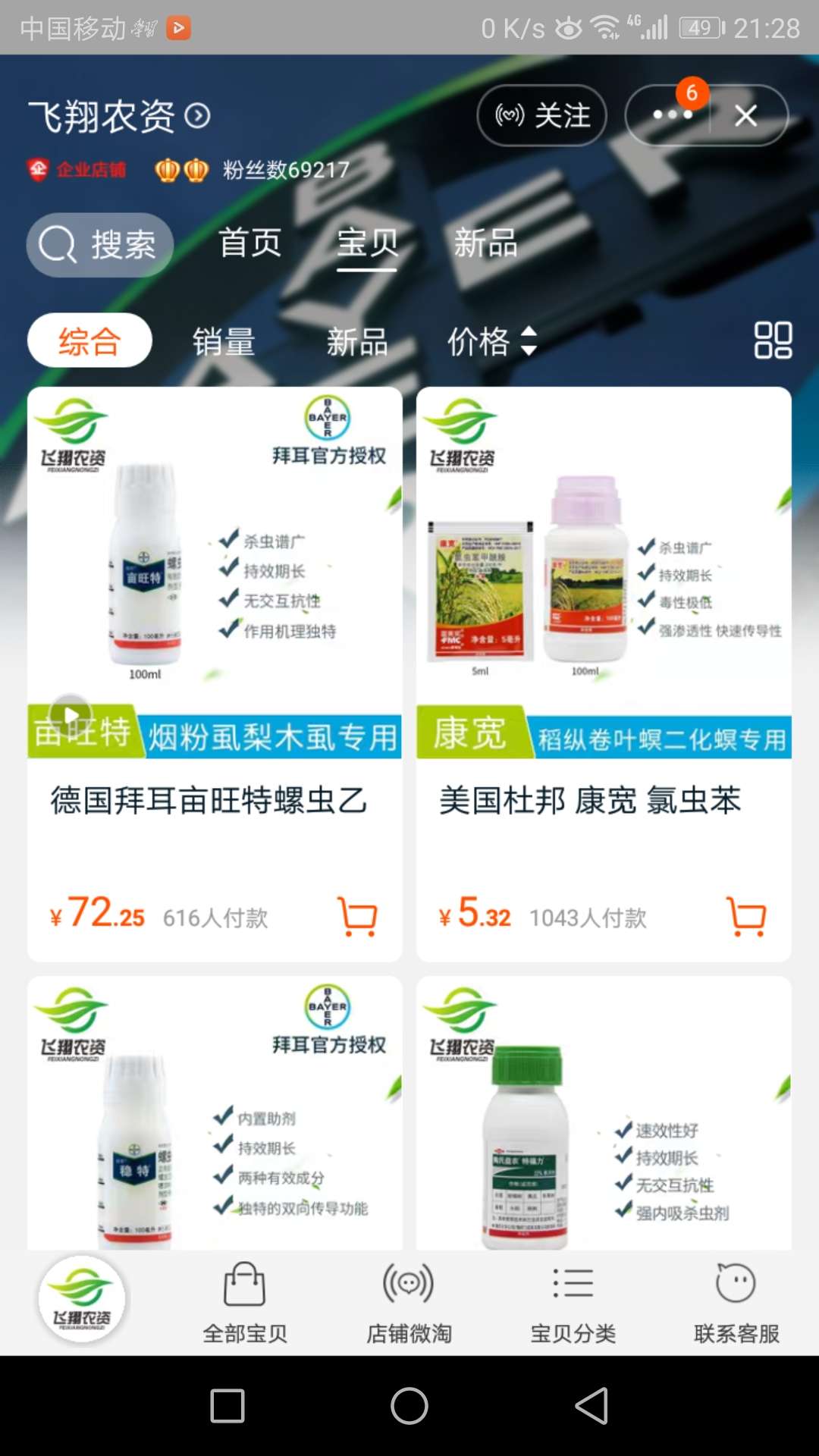Screen dimensions: 819x1456
Task: Switch to the 首页 tab
Action: (x=249, y=243)
